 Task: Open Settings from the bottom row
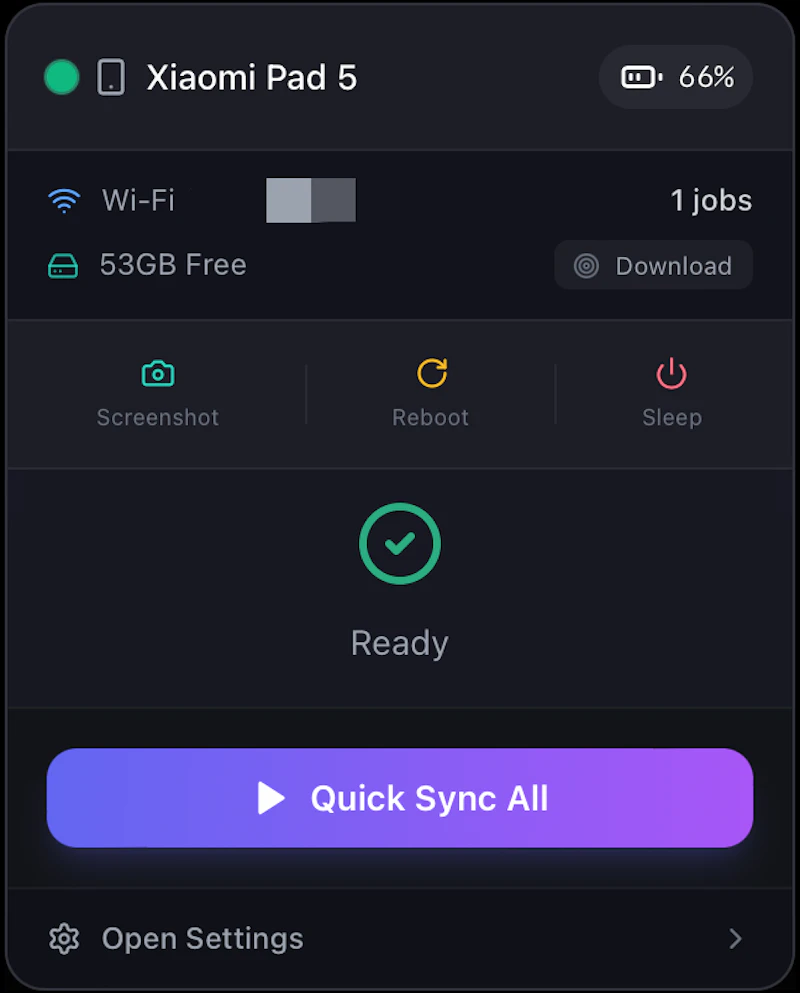pos(201,938)
